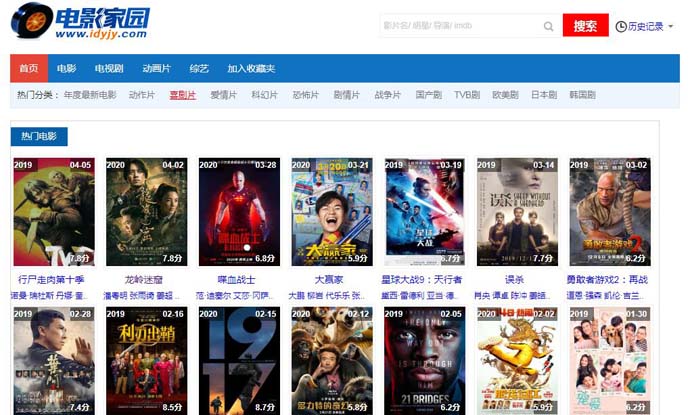Screen dimensions: 690x415
Task: Select the 恐怖片 category link
Action: click(x=305, y=95)
